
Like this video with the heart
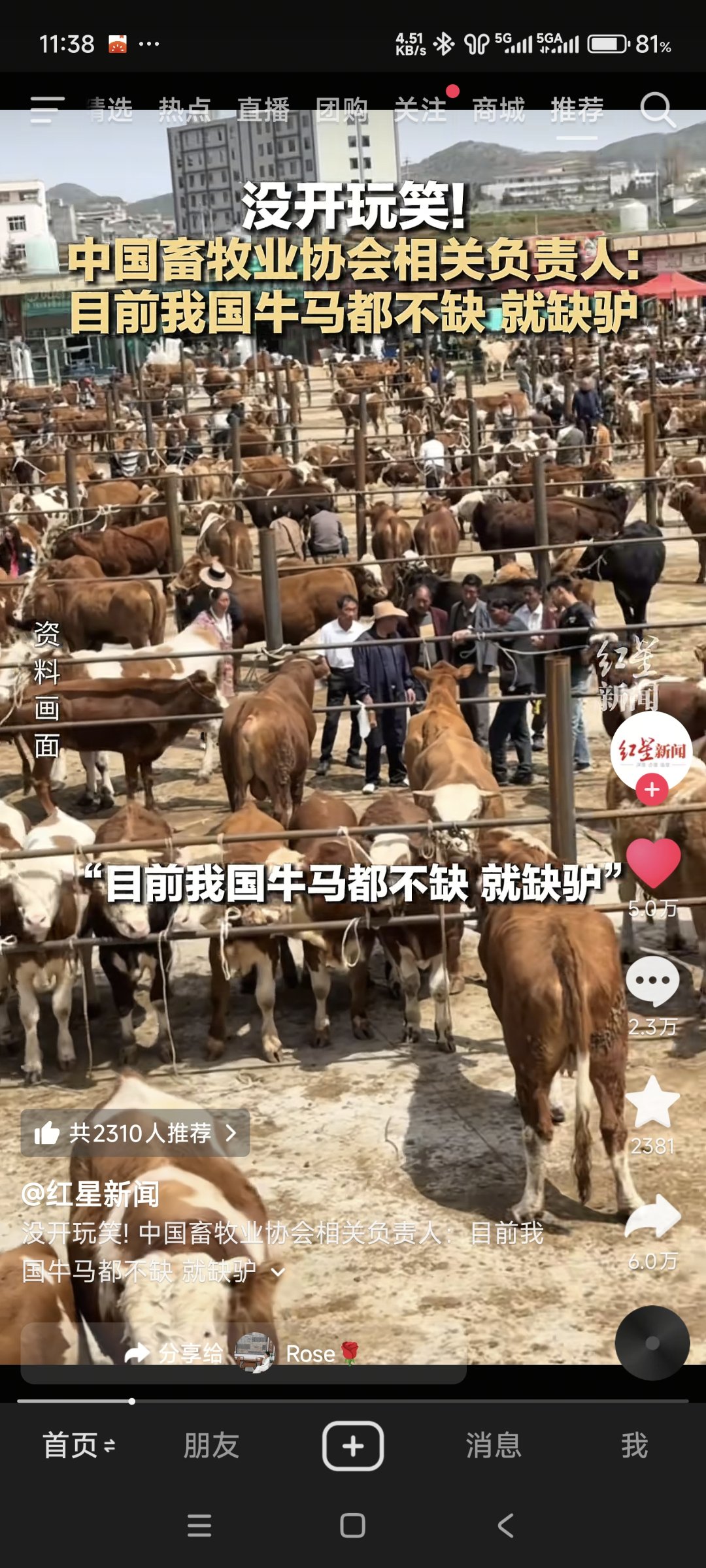pyautogui.click(x=653, y=864)
